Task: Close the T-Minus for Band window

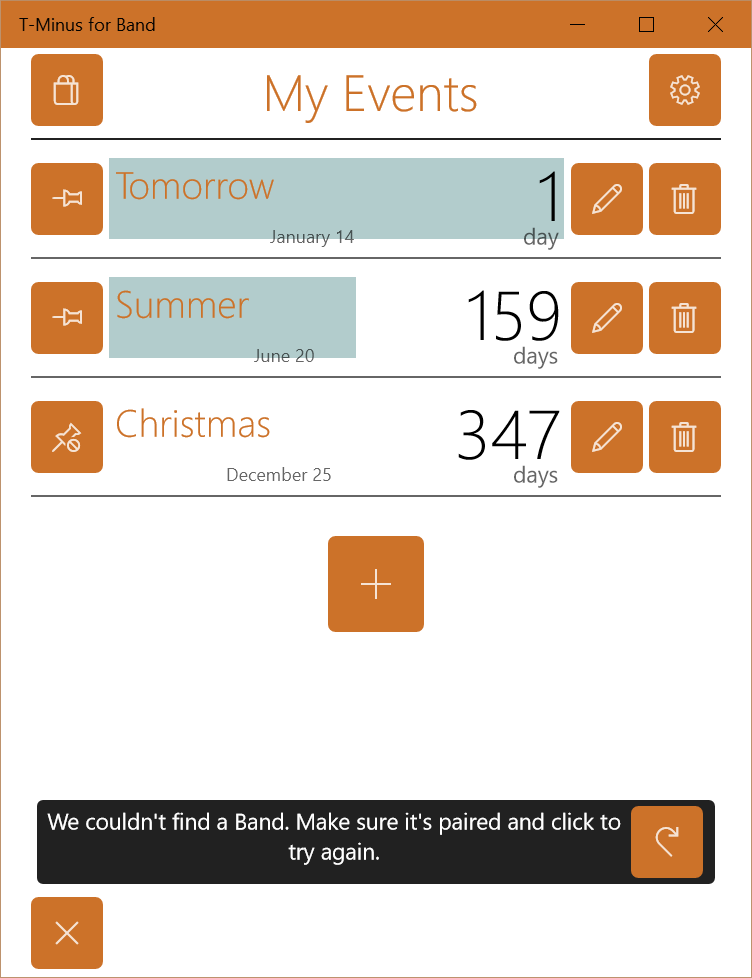Action: coord(715,24)
